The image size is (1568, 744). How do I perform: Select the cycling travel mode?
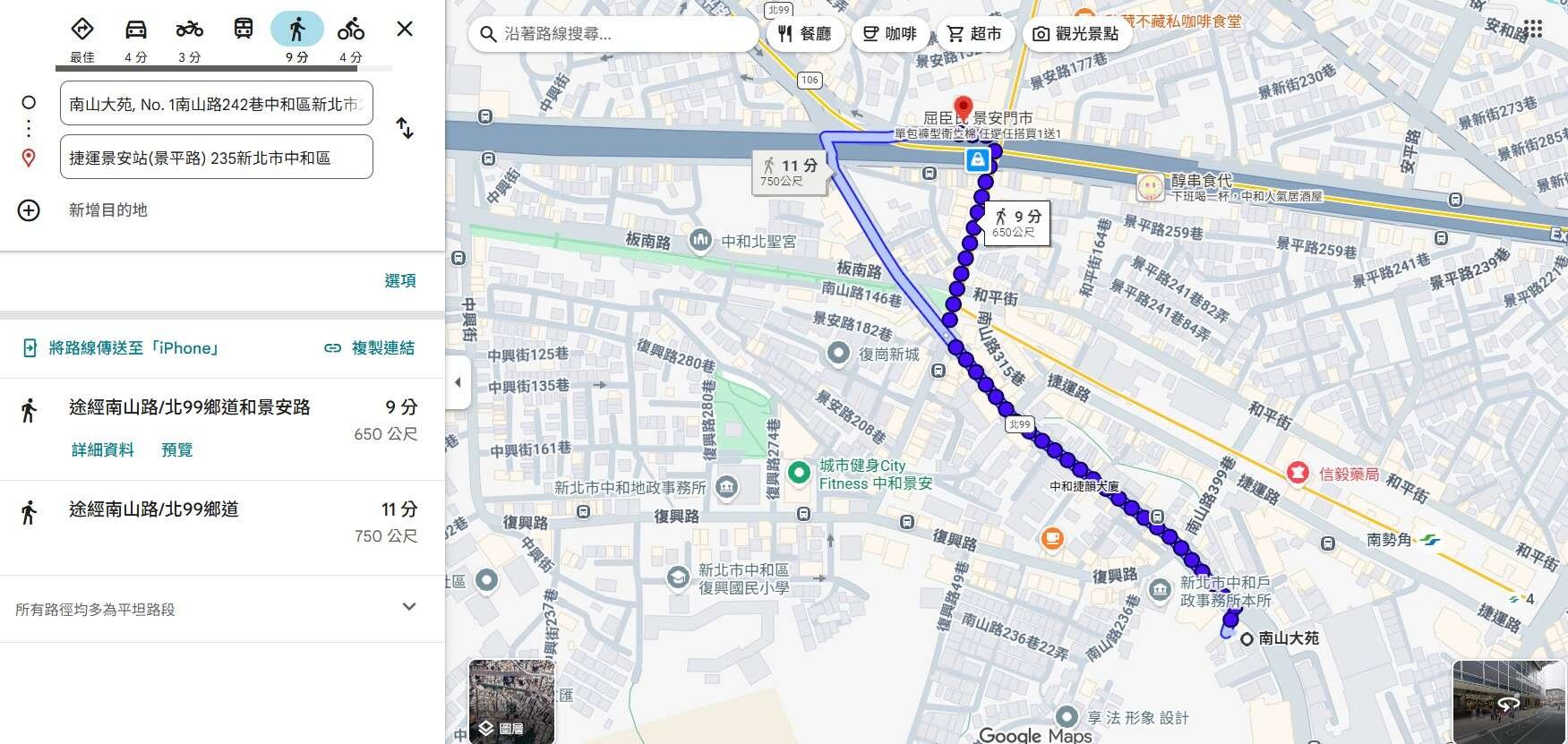350,30
